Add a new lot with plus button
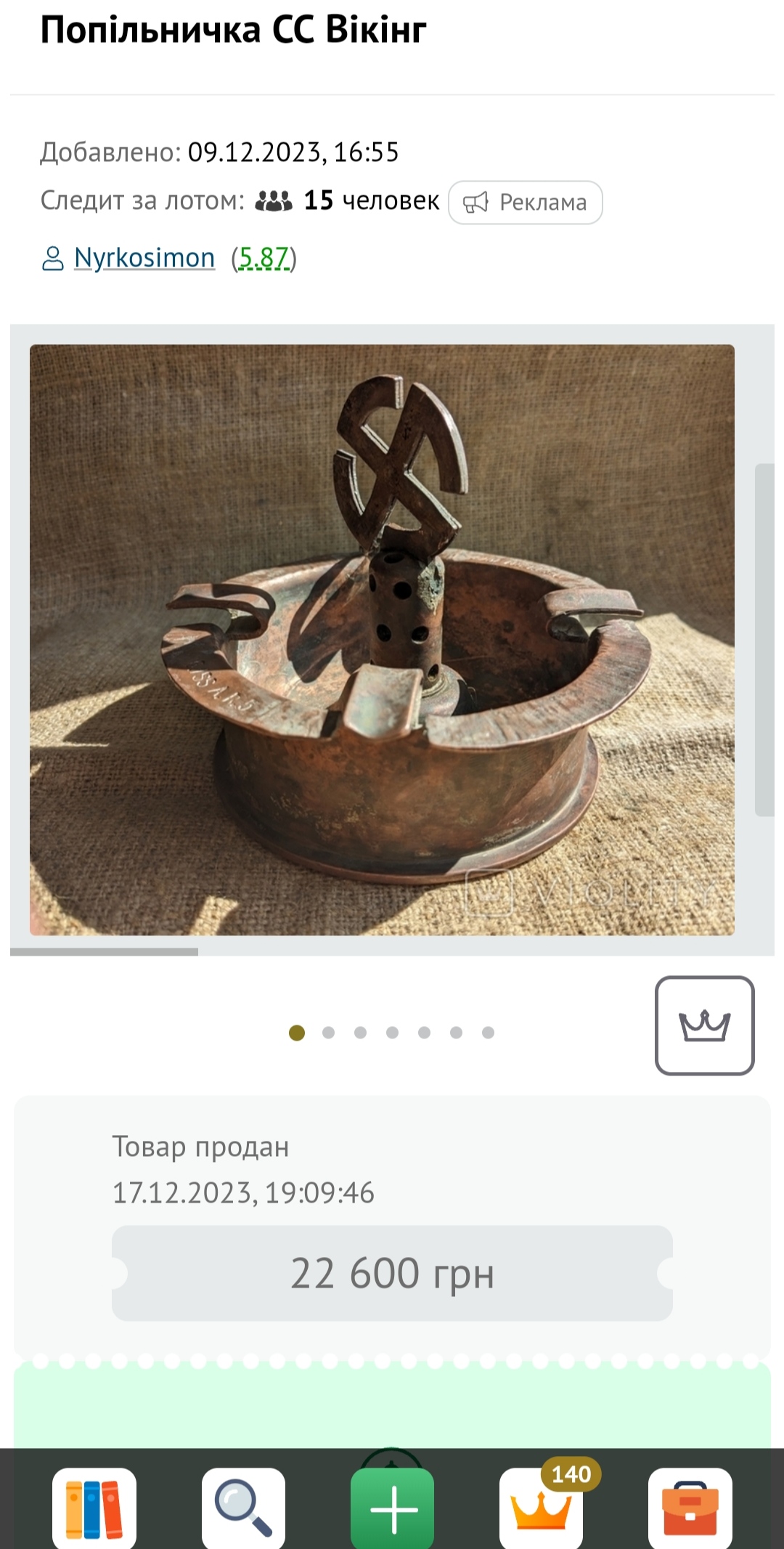 click(x=393, y=1509)
